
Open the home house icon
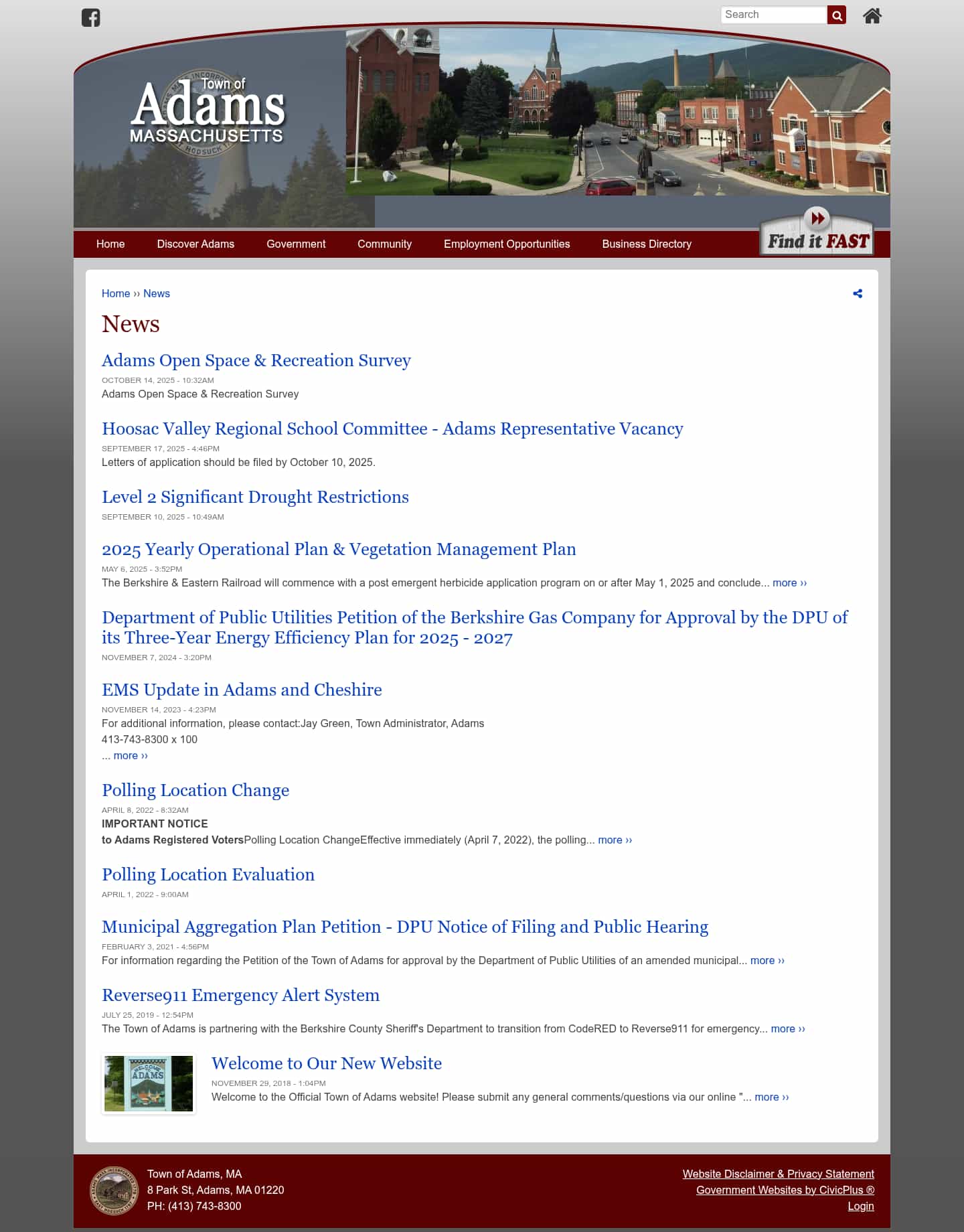(x=872, y=15)
